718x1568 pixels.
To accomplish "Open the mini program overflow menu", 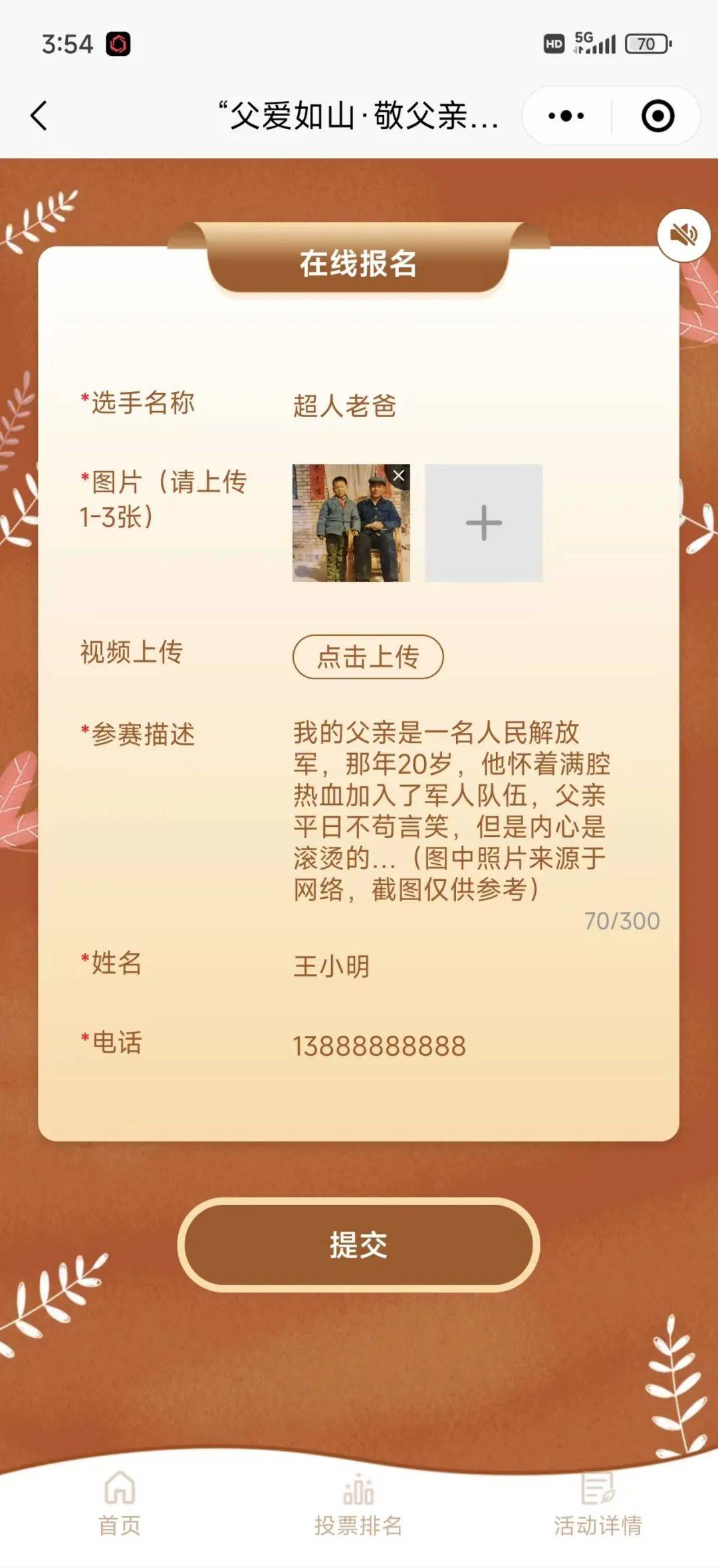I will point(566,116).
